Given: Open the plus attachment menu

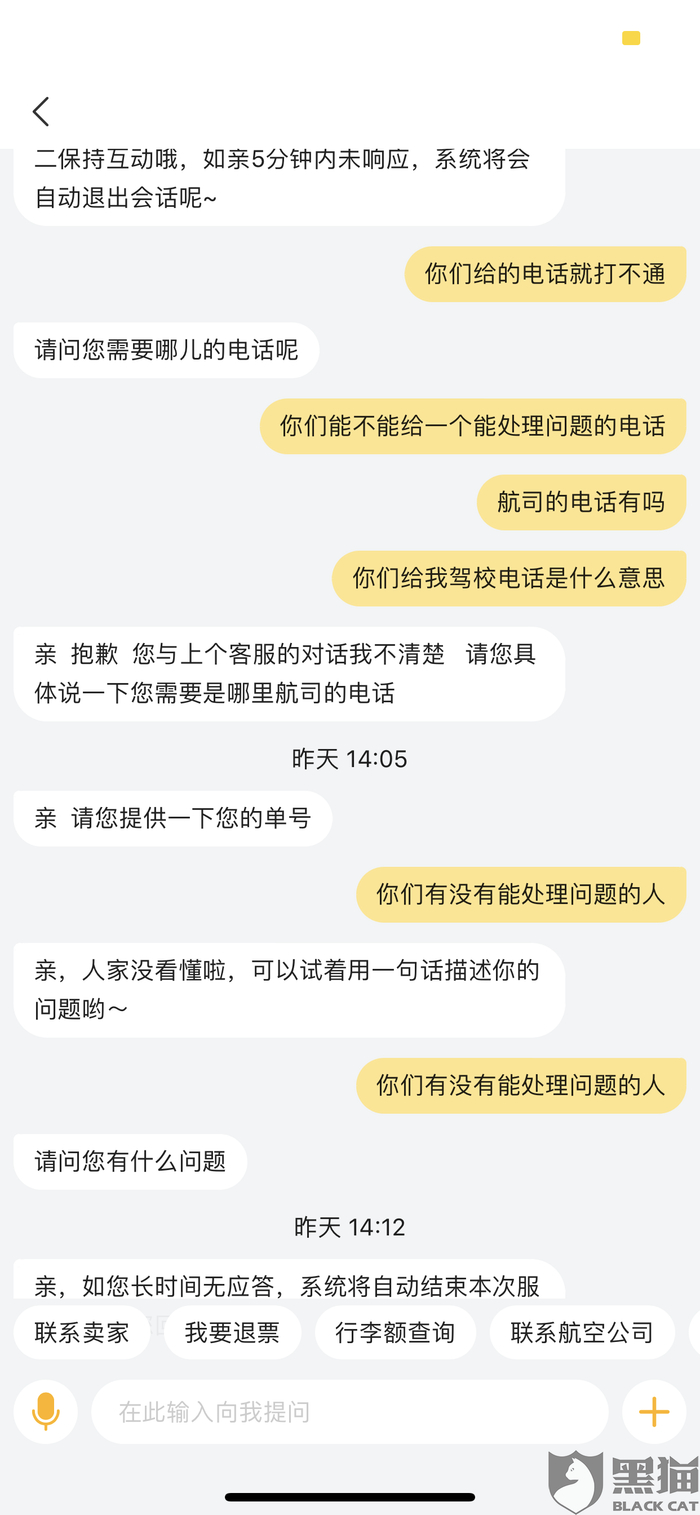Looking at the screenshot, I should 654,1412.
